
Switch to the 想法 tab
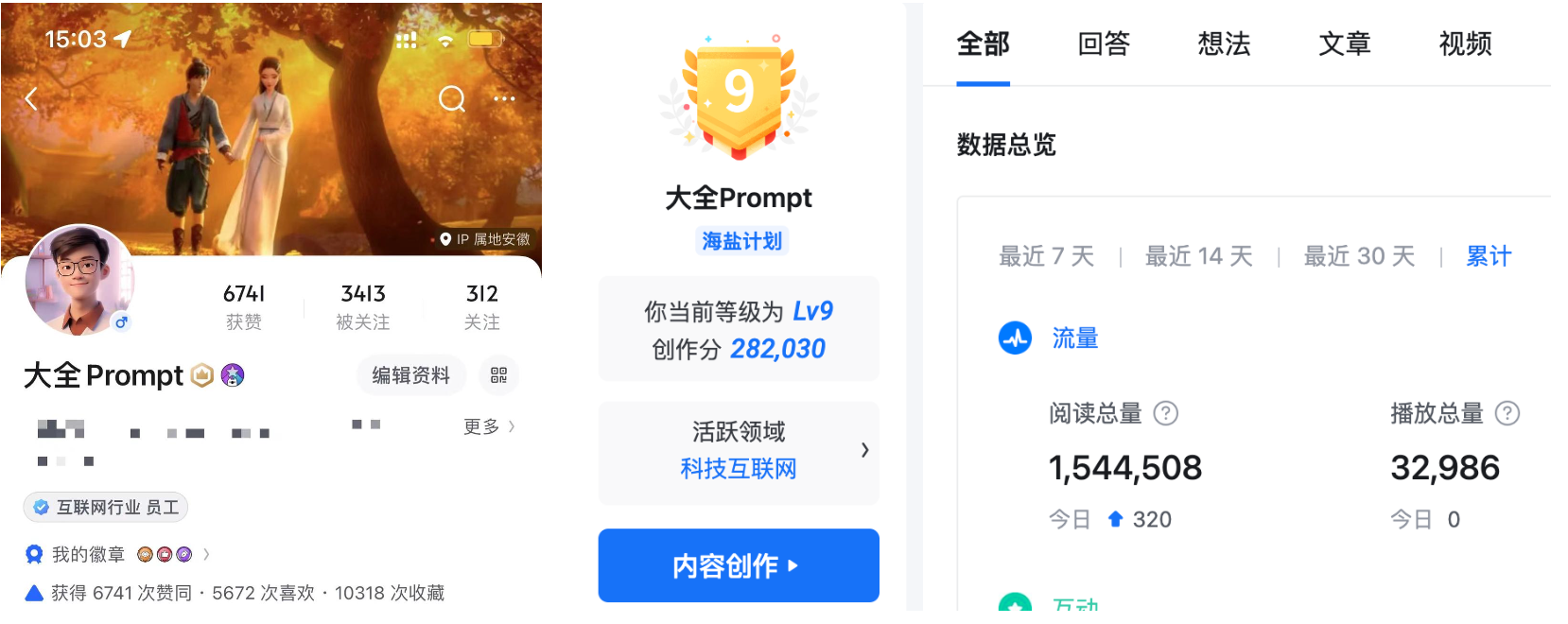click(x=1224, y=43)
